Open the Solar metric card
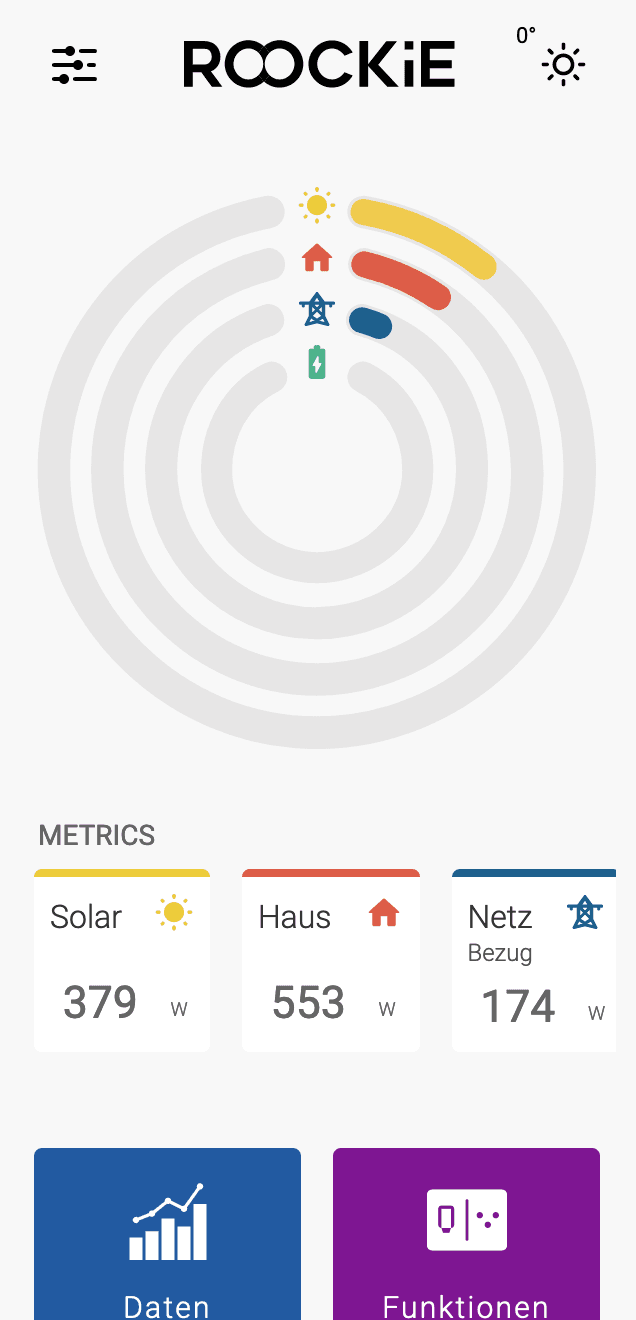636x1320 pixels. point(122,961)
